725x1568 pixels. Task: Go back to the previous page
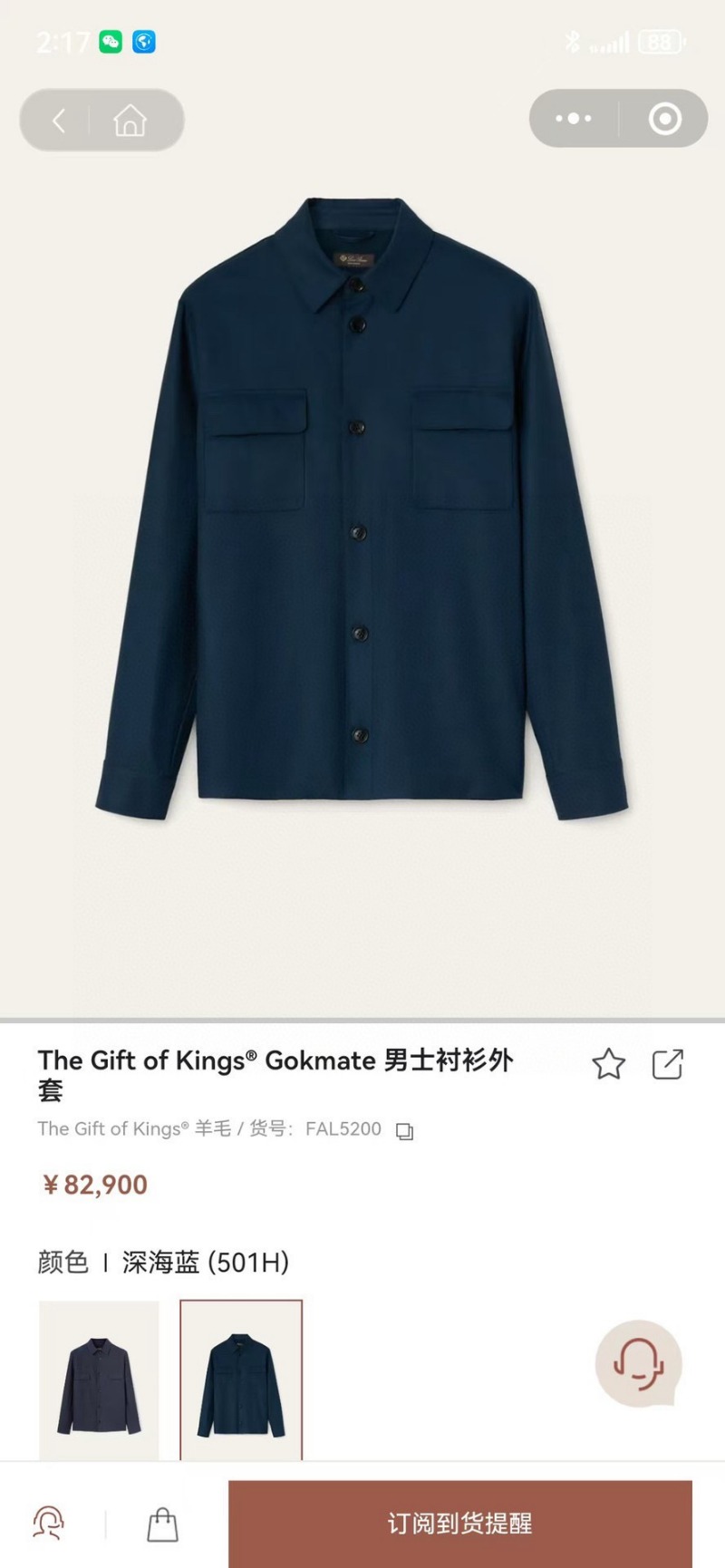tap(60, 120)
